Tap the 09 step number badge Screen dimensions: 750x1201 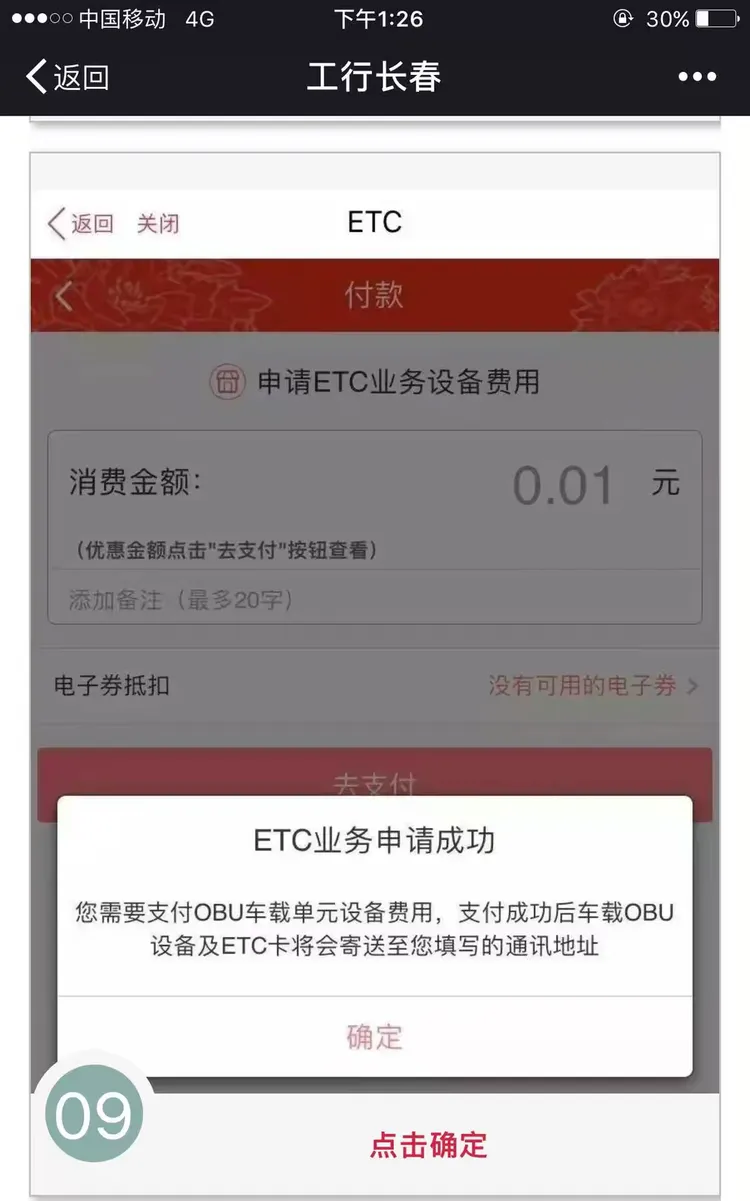point(95,1113)
